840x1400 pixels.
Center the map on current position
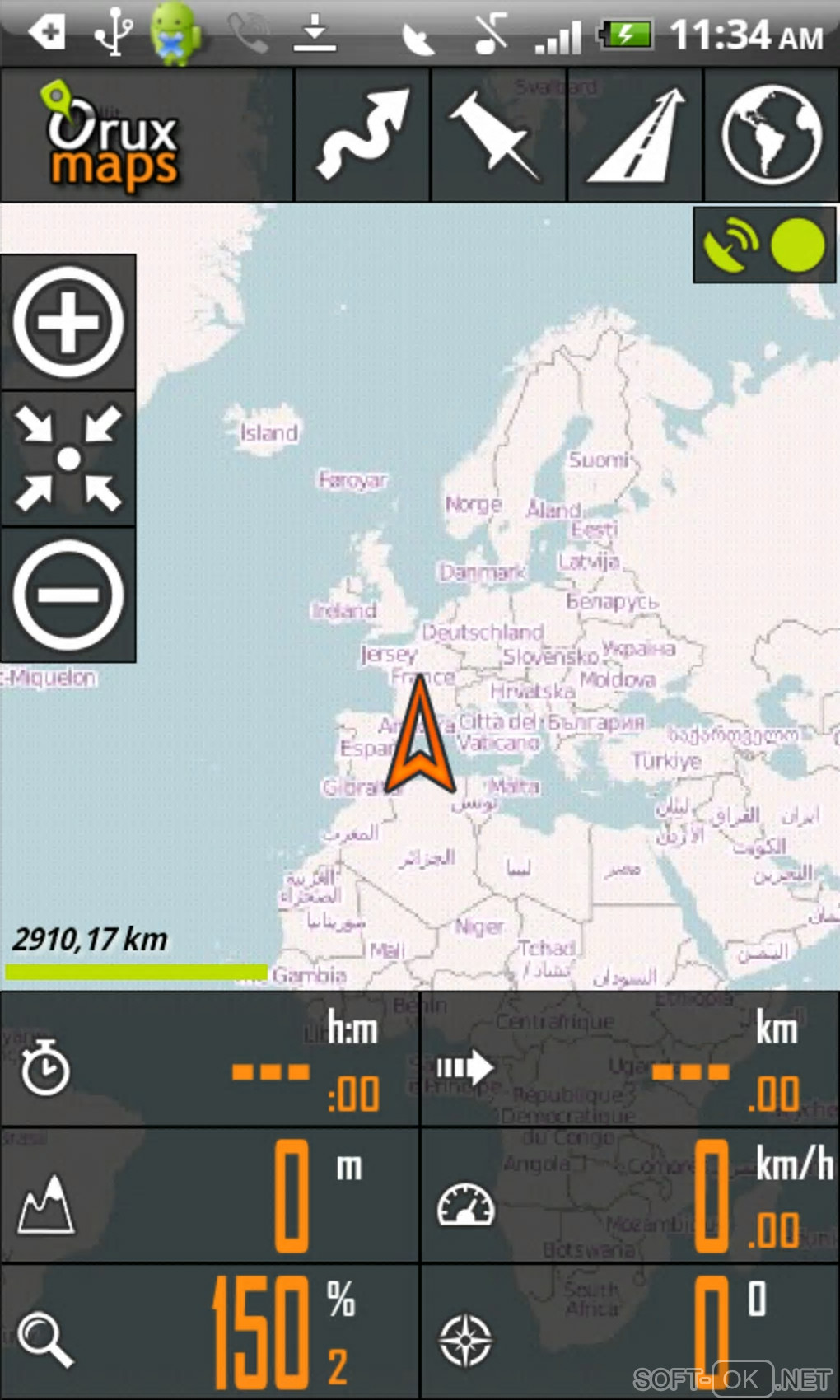click(x=68, y=459)
